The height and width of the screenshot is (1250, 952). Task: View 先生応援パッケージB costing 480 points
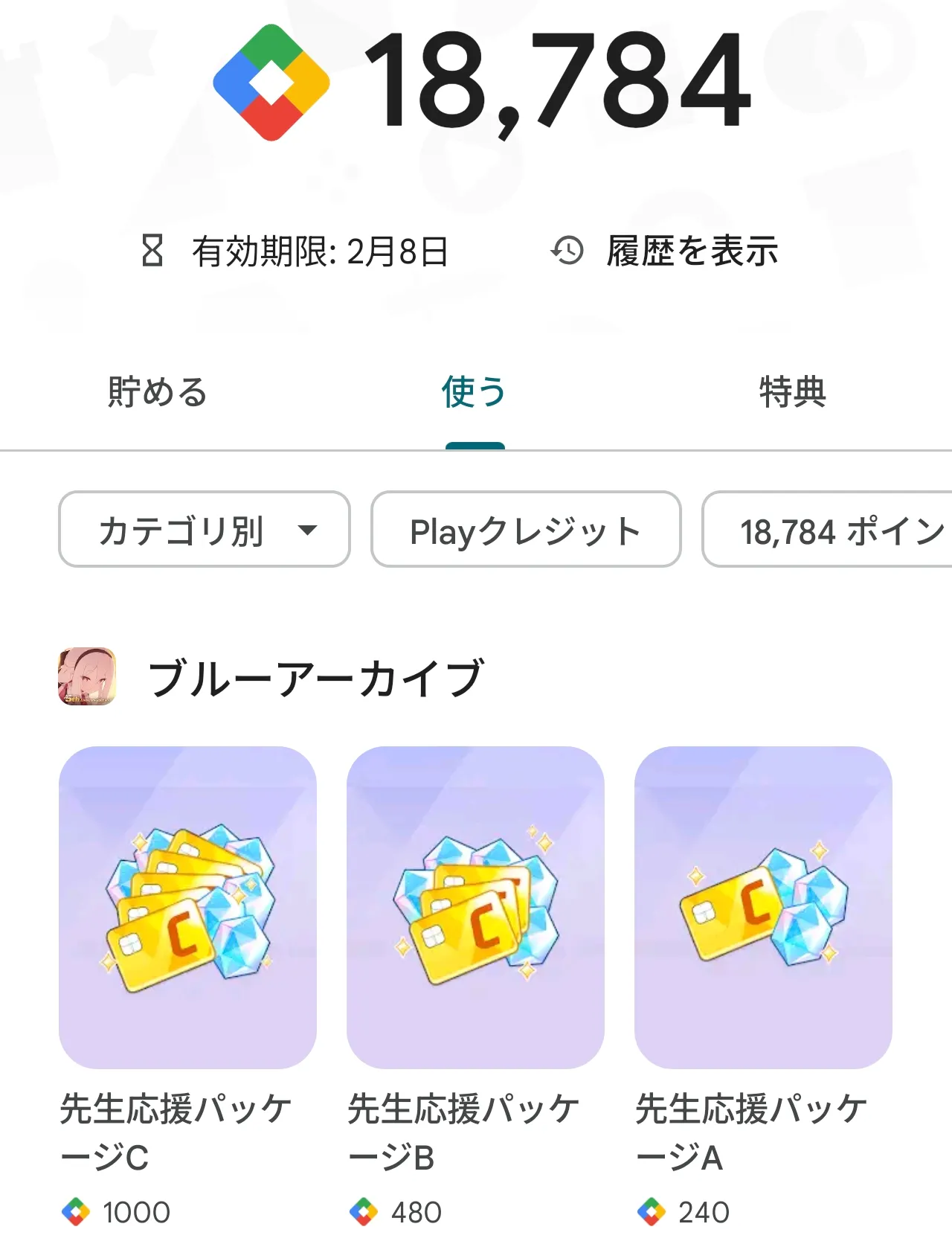pyautogui.click(x=475, y=908)
